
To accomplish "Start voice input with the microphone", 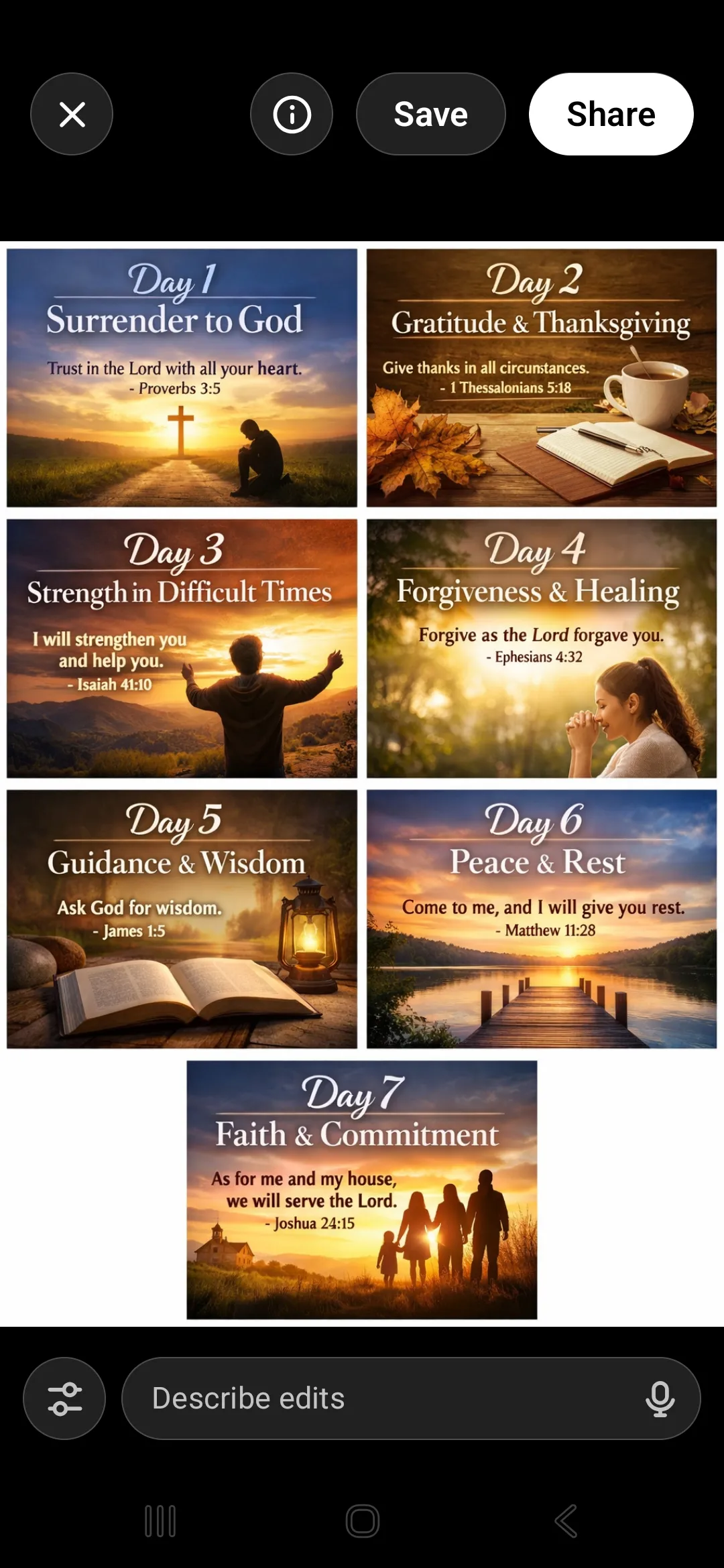I will point(660,1398).
